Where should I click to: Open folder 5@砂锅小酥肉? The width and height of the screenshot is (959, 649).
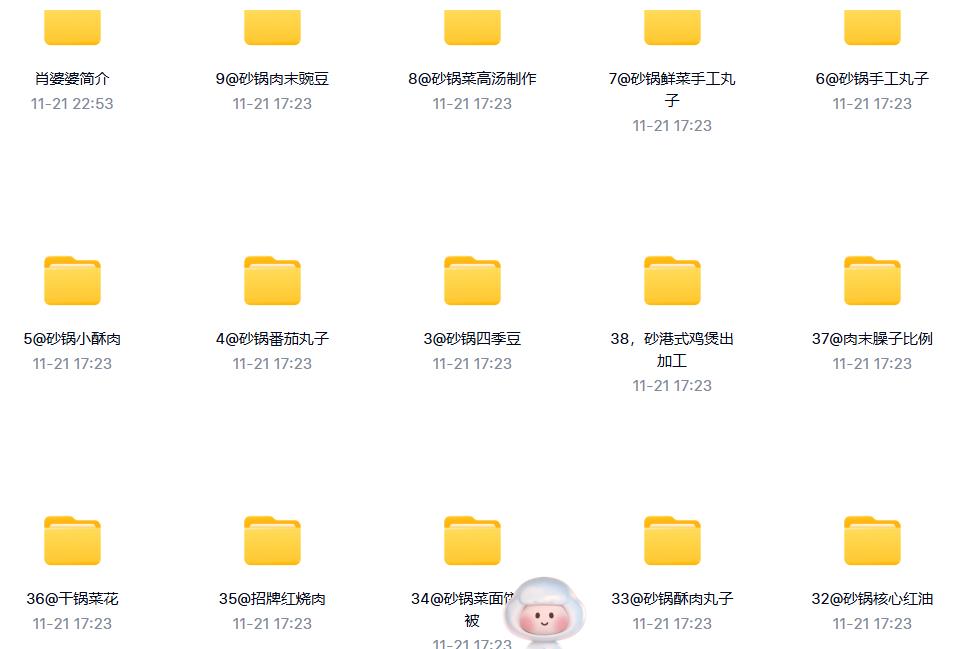click(x=72, y=281)
